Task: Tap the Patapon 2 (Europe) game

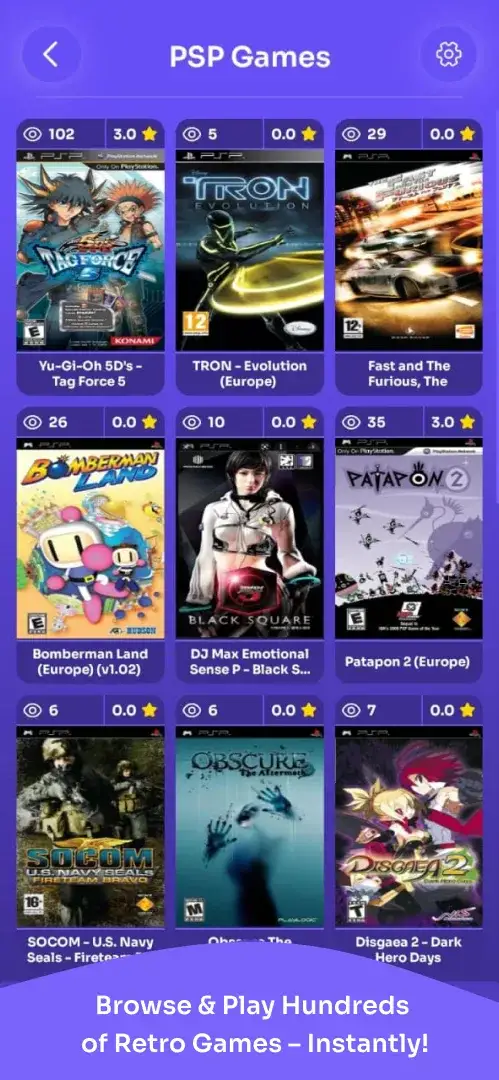Action: pyautogui.click(x=409, y=545)
